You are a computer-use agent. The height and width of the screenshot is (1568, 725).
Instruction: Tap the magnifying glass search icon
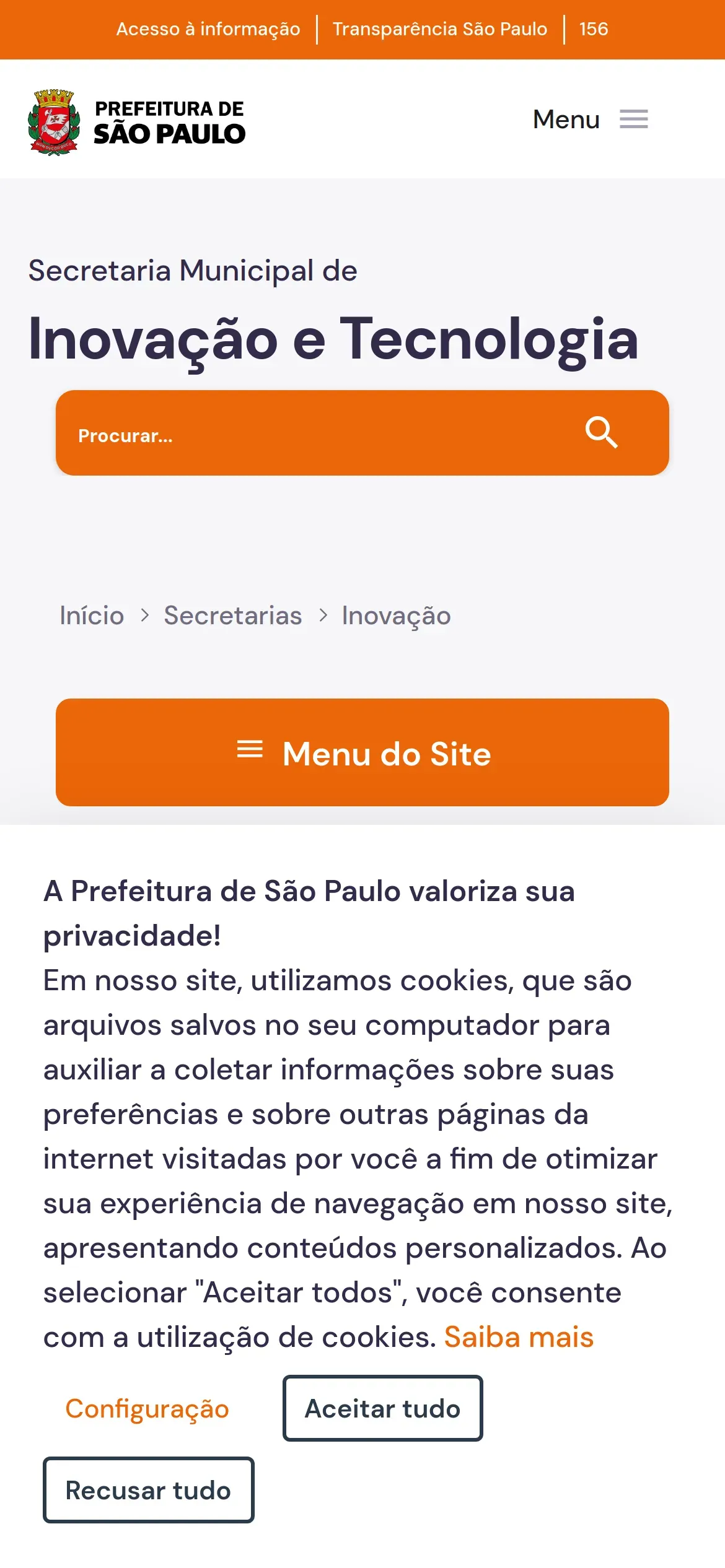[x=601, y=432]
